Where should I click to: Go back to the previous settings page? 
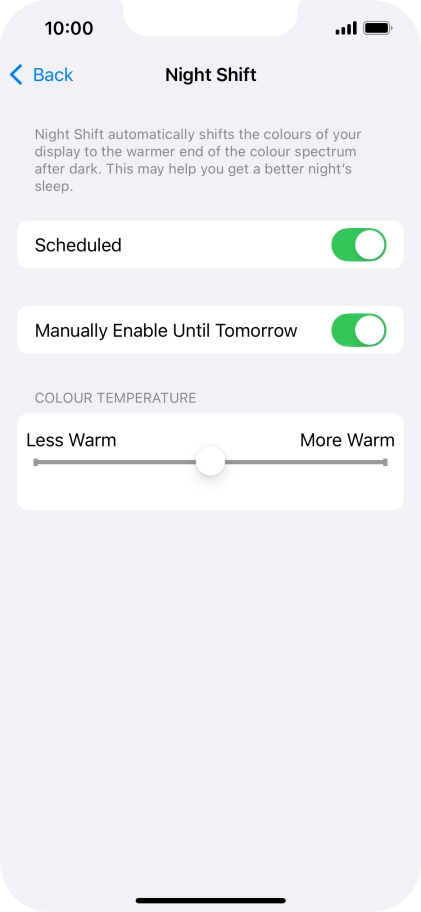[41, 75]
